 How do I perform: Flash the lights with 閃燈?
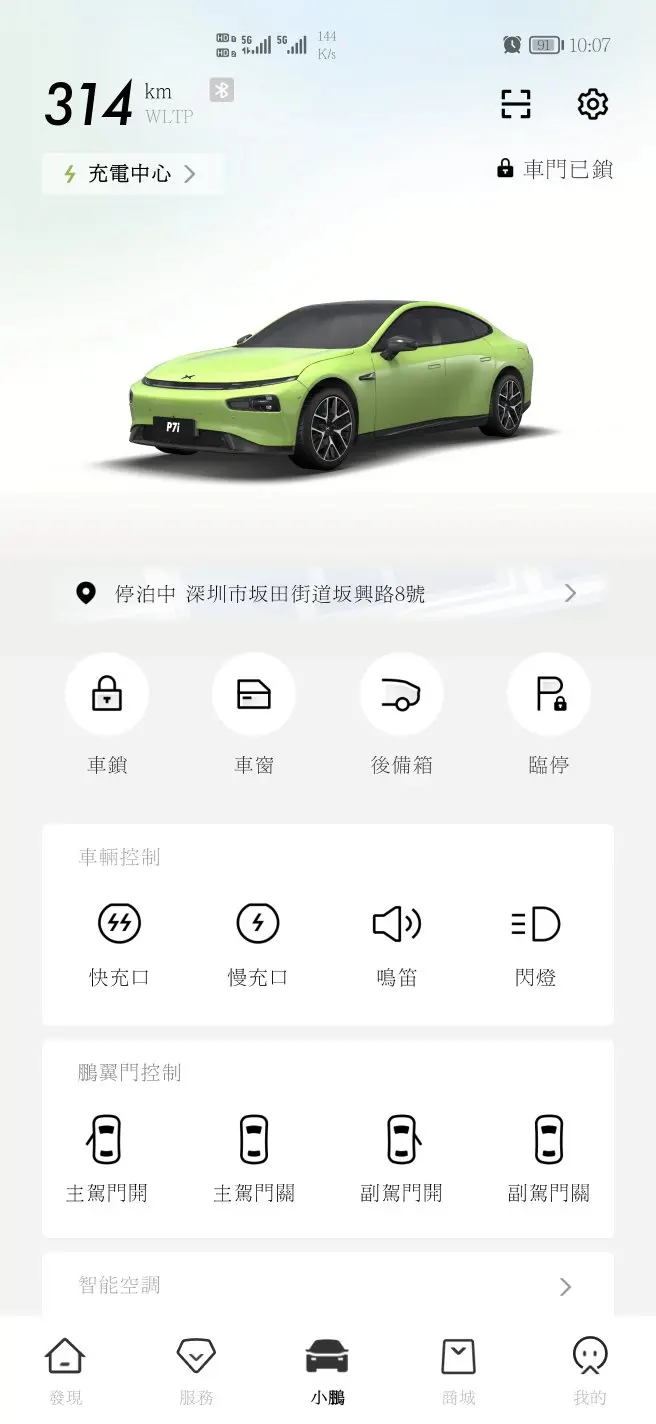tap(535, 943)
